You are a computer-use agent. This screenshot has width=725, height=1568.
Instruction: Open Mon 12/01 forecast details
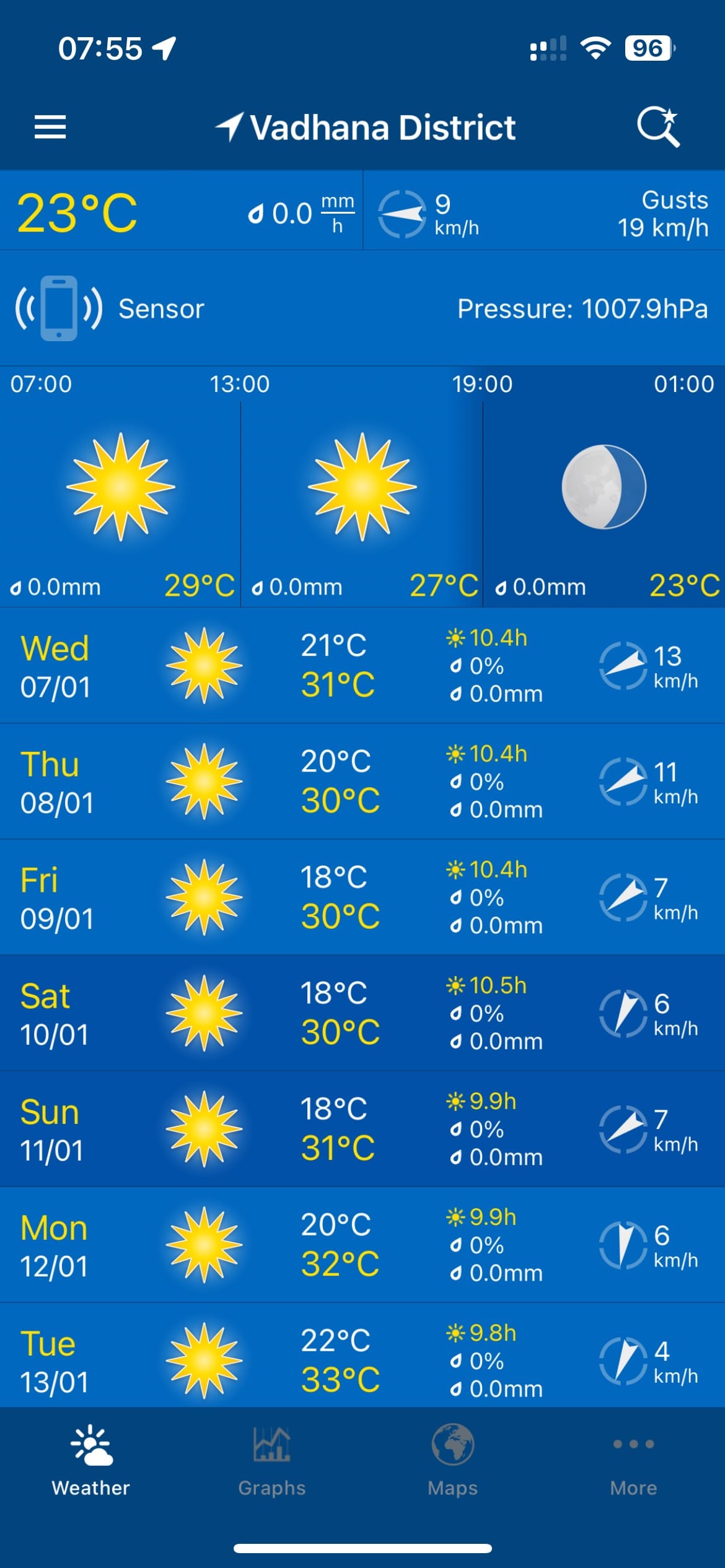362,1245
